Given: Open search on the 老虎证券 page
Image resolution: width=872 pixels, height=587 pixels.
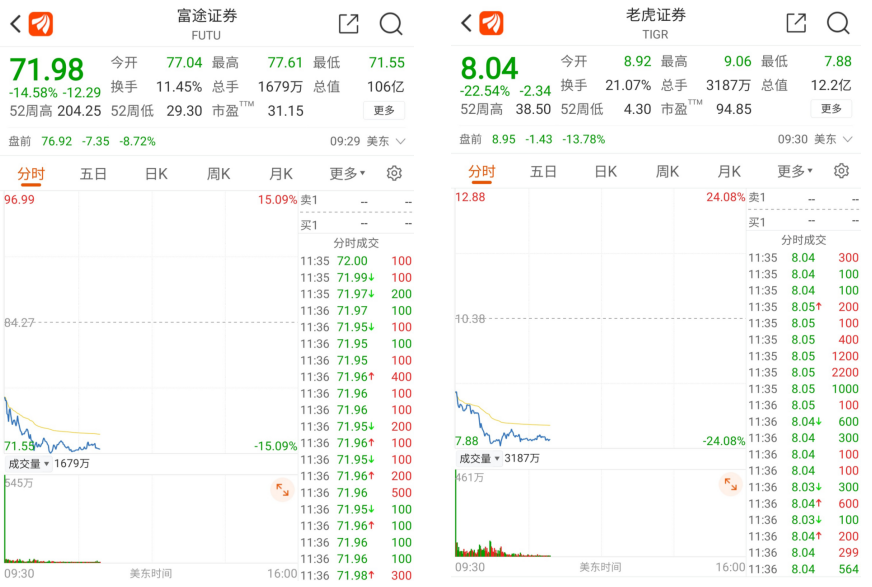Looking at the screenshot, I should 838,23.
